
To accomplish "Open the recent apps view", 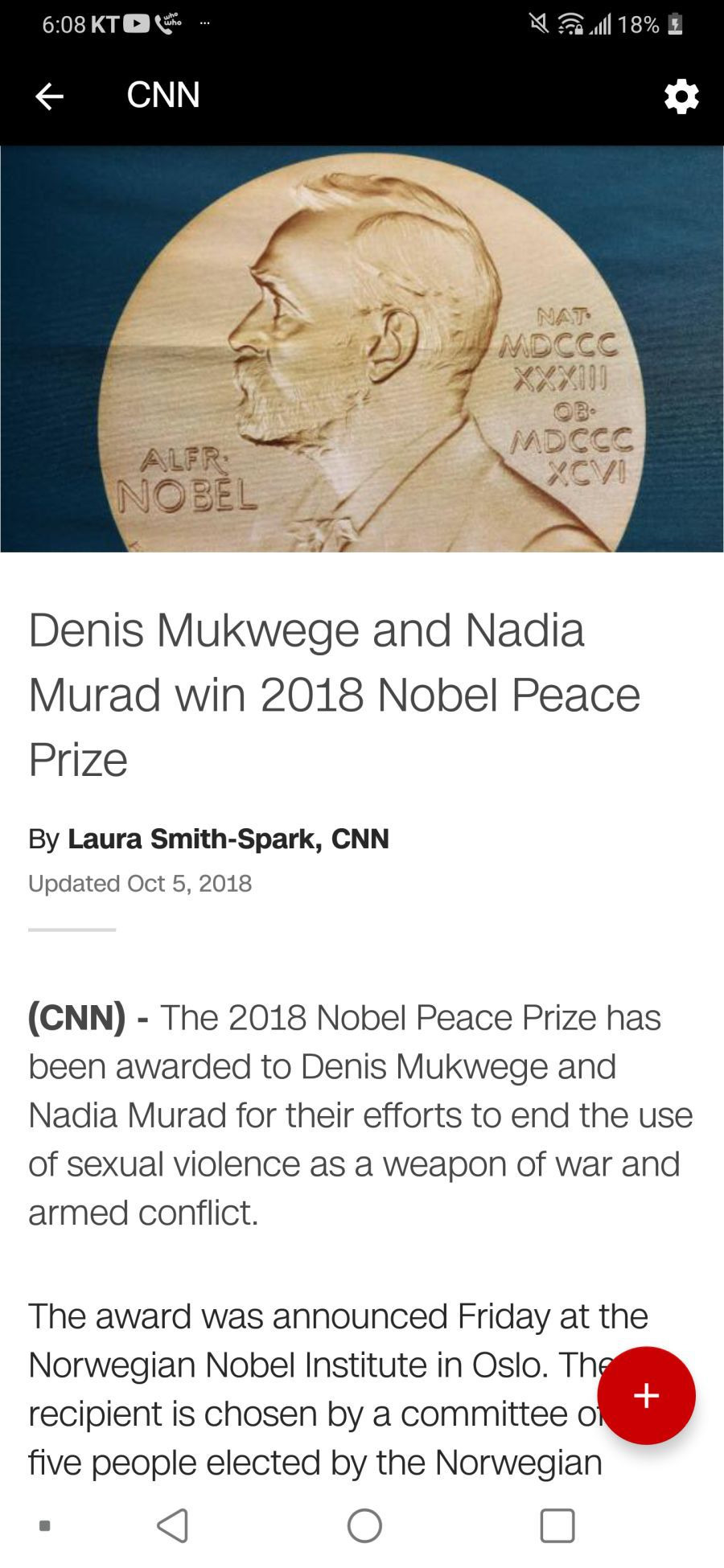I will click(x=557, y=1525).
